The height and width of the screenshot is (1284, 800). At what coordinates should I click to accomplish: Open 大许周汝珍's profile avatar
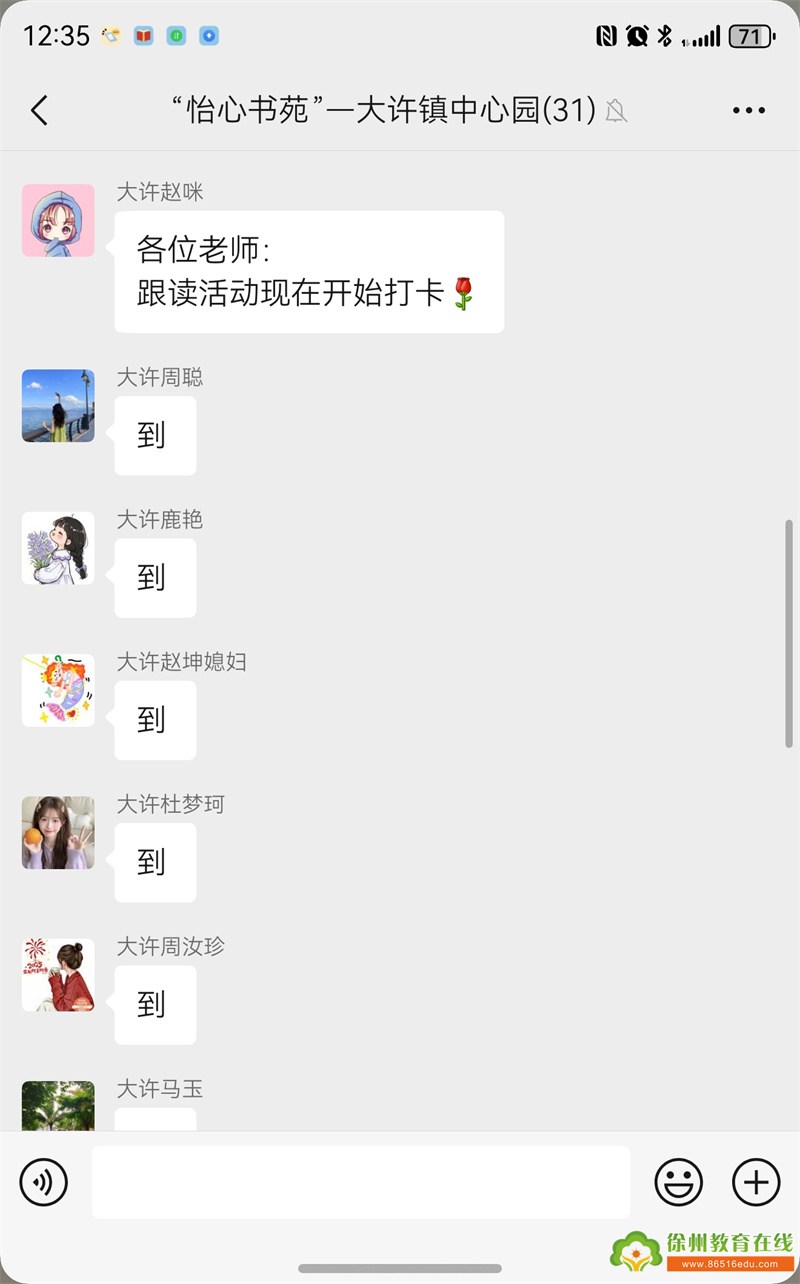tap(58, 974)
